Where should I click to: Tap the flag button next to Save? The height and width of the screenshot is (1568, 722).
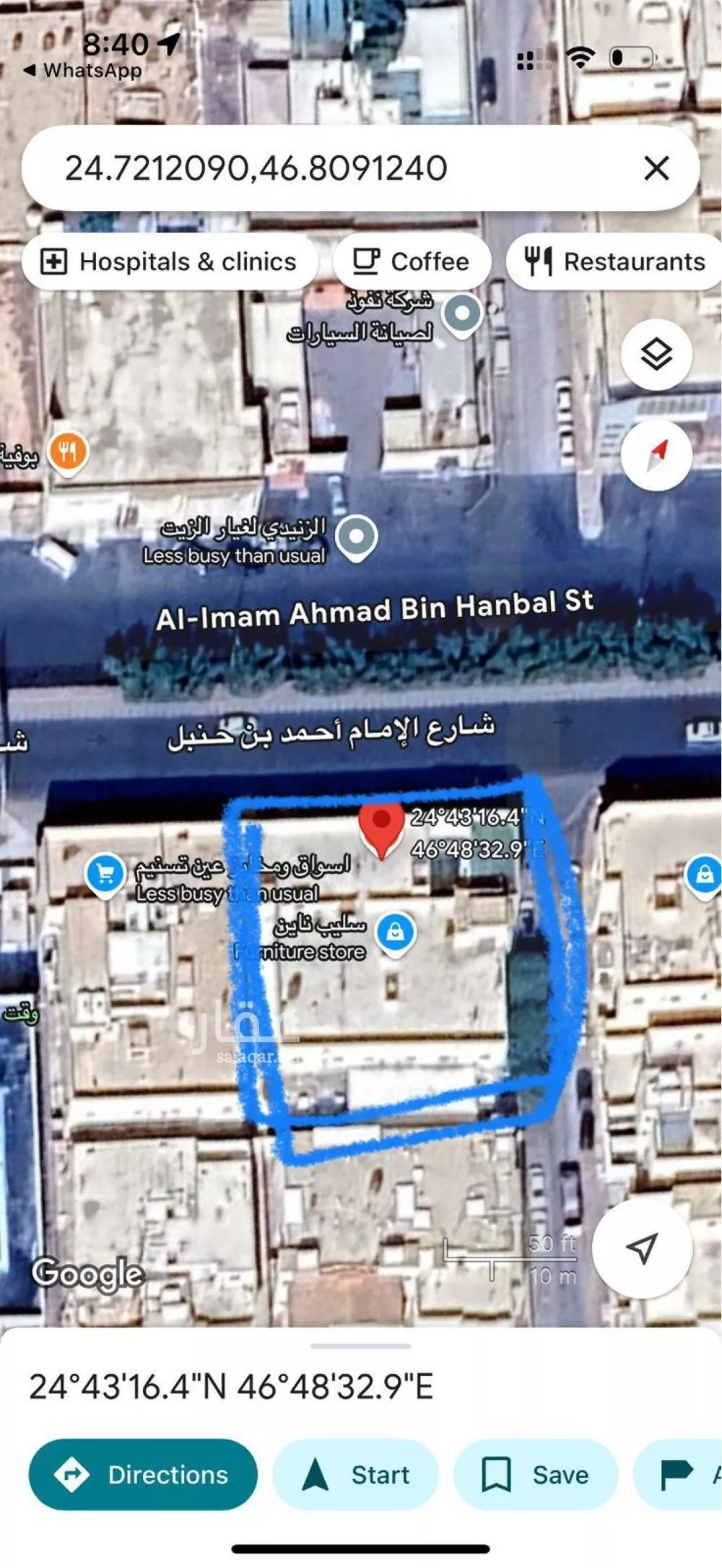pos(679,1474)
